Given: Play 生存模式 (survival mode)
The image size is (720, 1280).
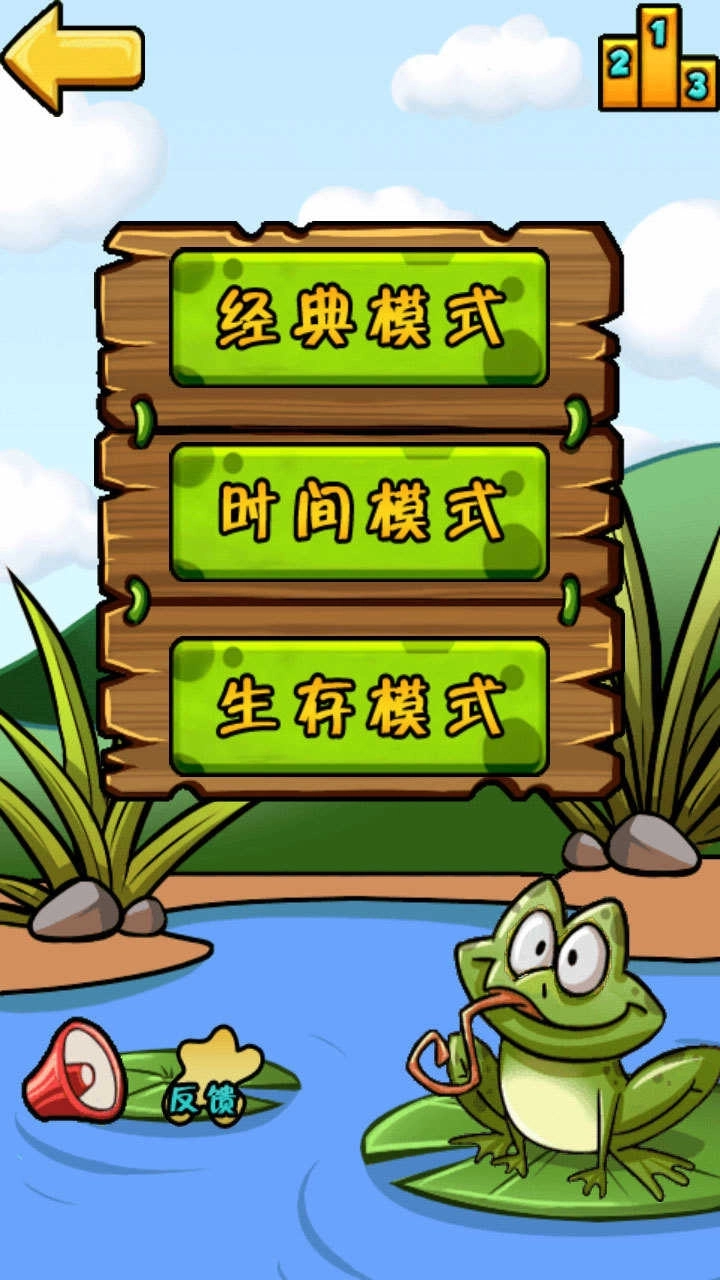Looking at the screenshot, I should (x=359, y=706).
